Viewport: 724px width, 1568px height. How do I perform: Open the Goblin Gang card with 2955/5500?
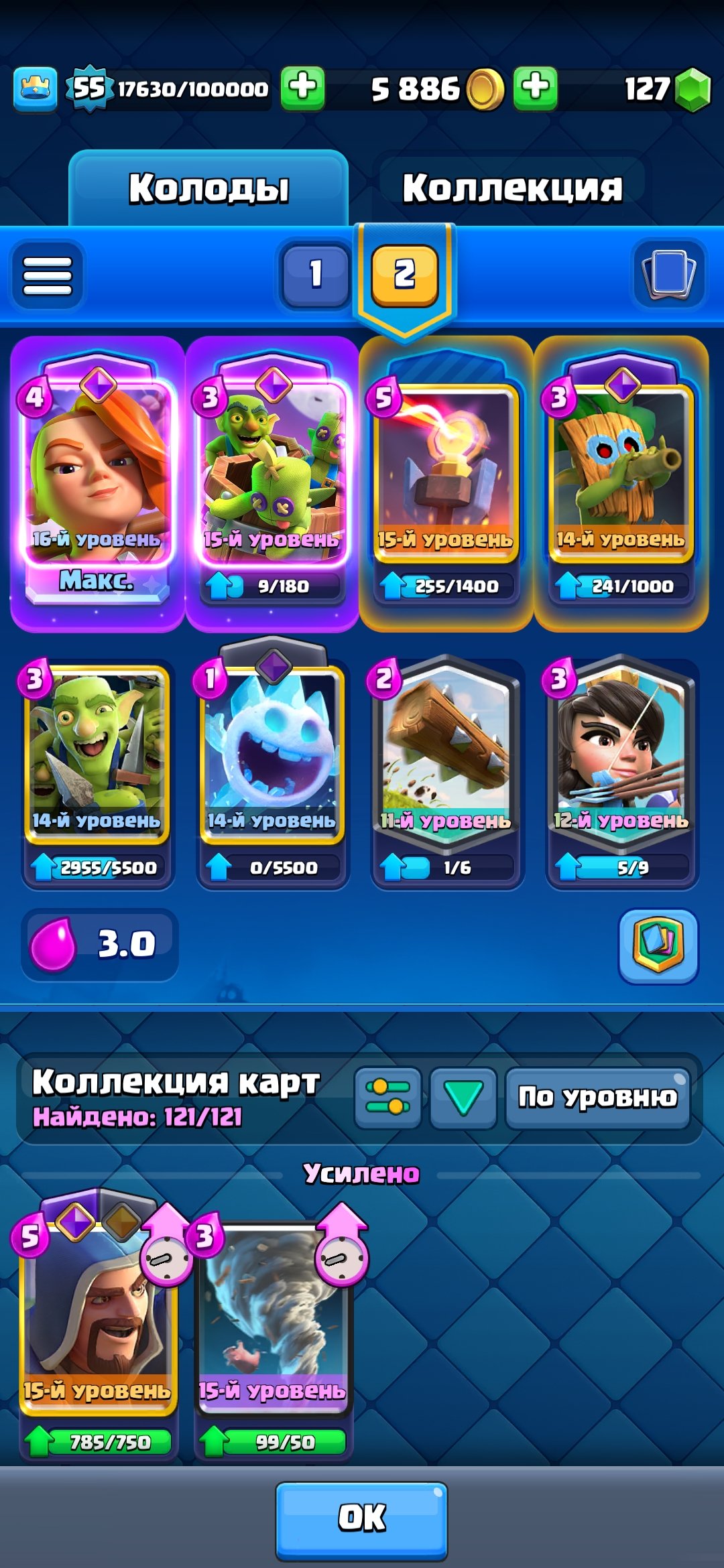point(97,757)
